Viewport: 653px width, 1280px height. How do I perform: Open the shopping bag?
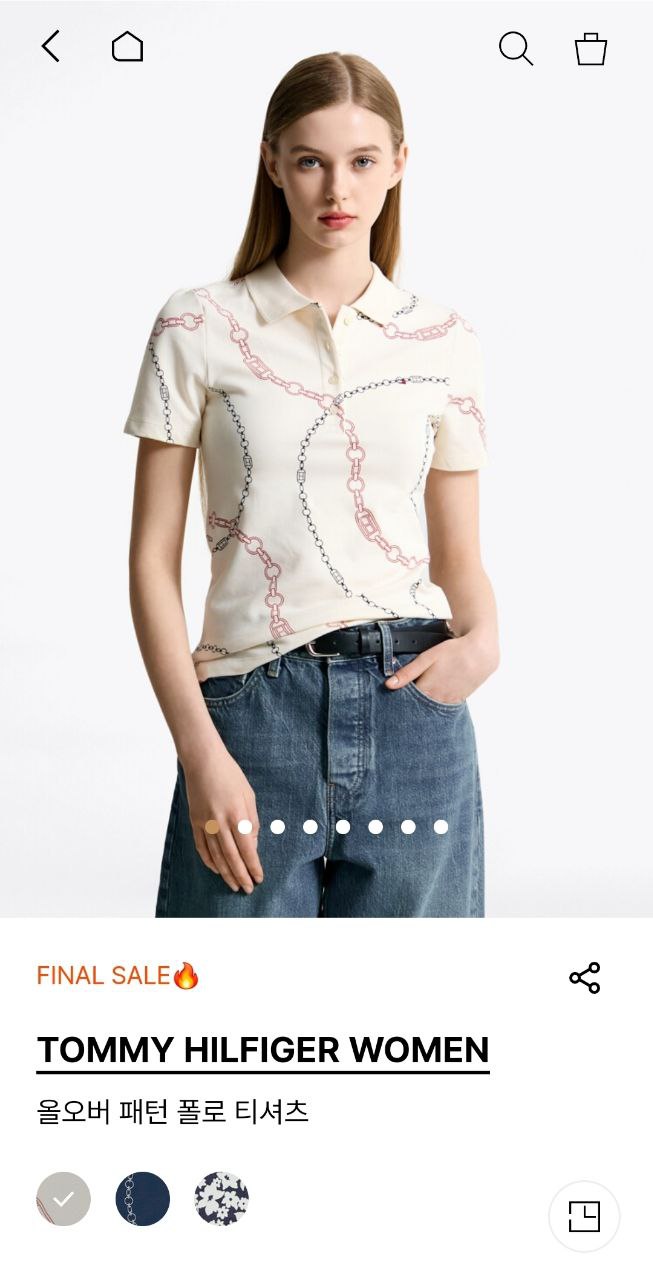coord(591,48)
